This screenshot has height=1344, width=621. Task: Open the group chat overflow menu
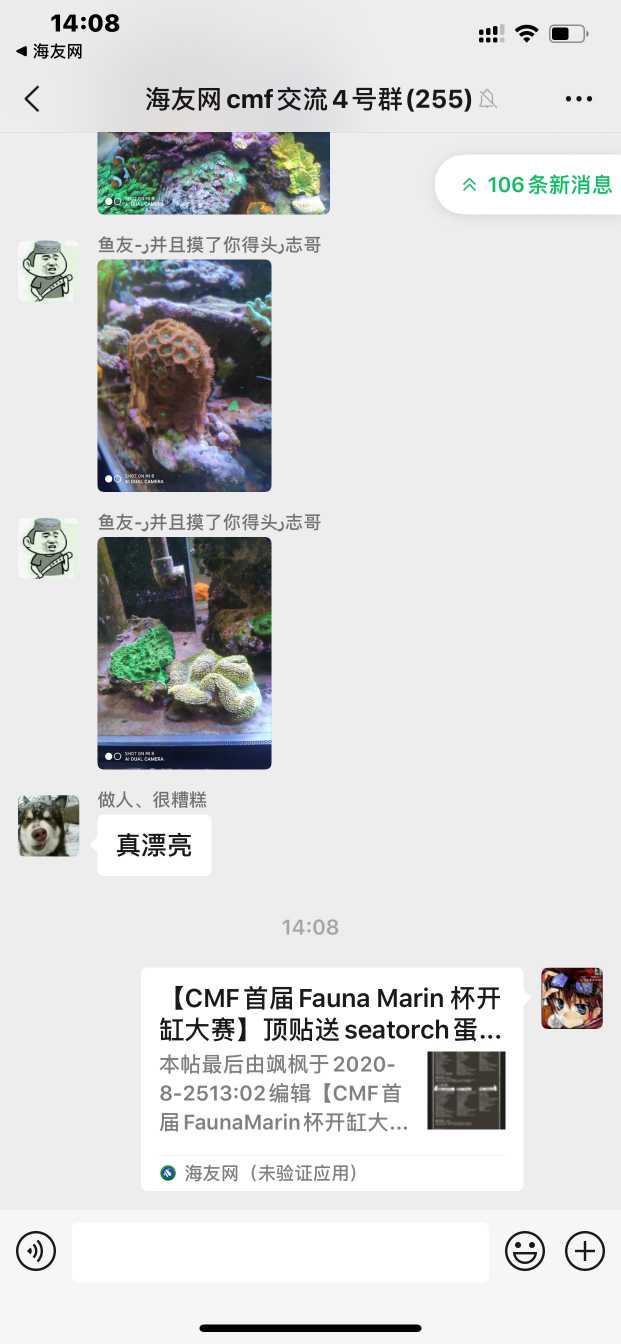tap(579, 99)
